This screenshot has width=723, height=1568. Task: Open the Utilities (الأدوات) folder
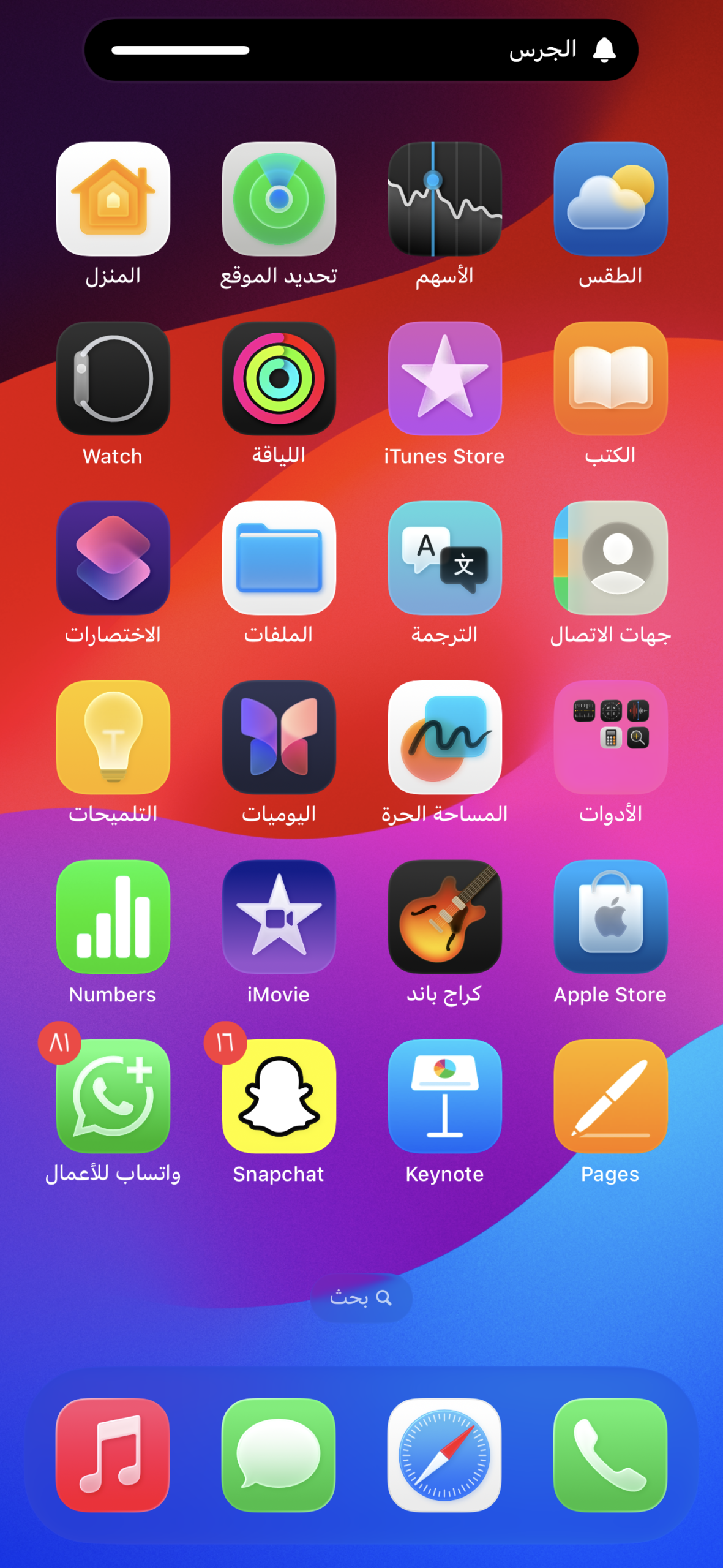click(x=610, y=737)
